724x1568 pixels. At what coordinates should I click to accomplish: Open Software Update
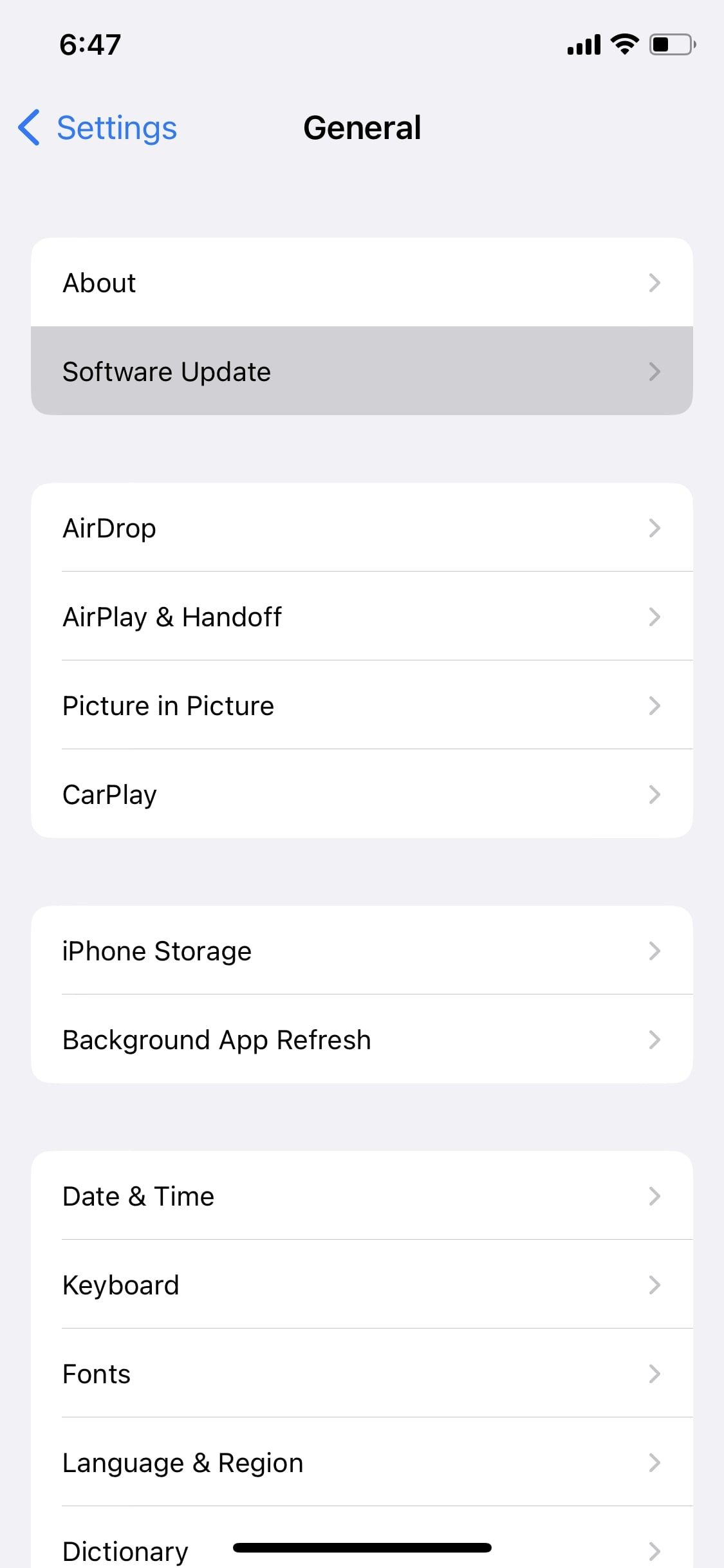coord(362,371)
